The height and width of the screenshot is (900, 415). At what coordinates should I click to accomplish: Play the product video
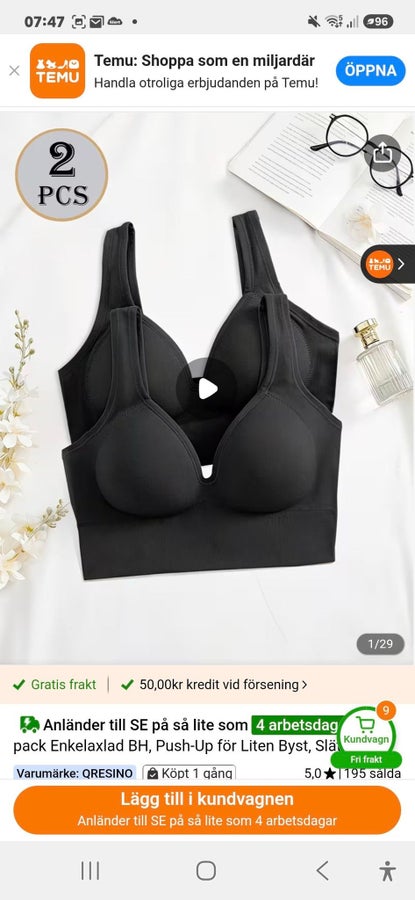pyautogui.click(x=207, y=389)
